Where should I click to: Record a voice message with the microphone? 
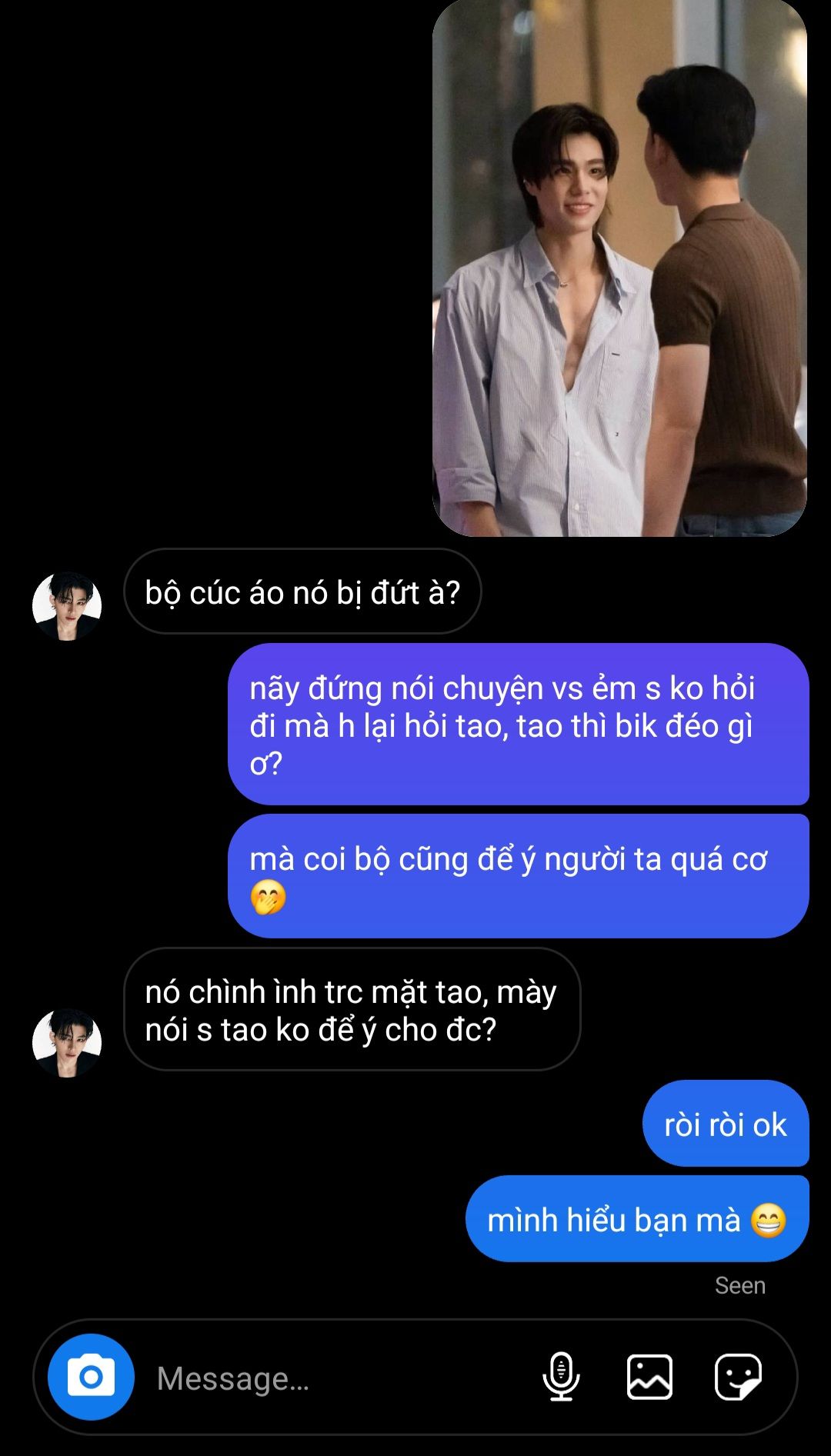click(561, 1377)
